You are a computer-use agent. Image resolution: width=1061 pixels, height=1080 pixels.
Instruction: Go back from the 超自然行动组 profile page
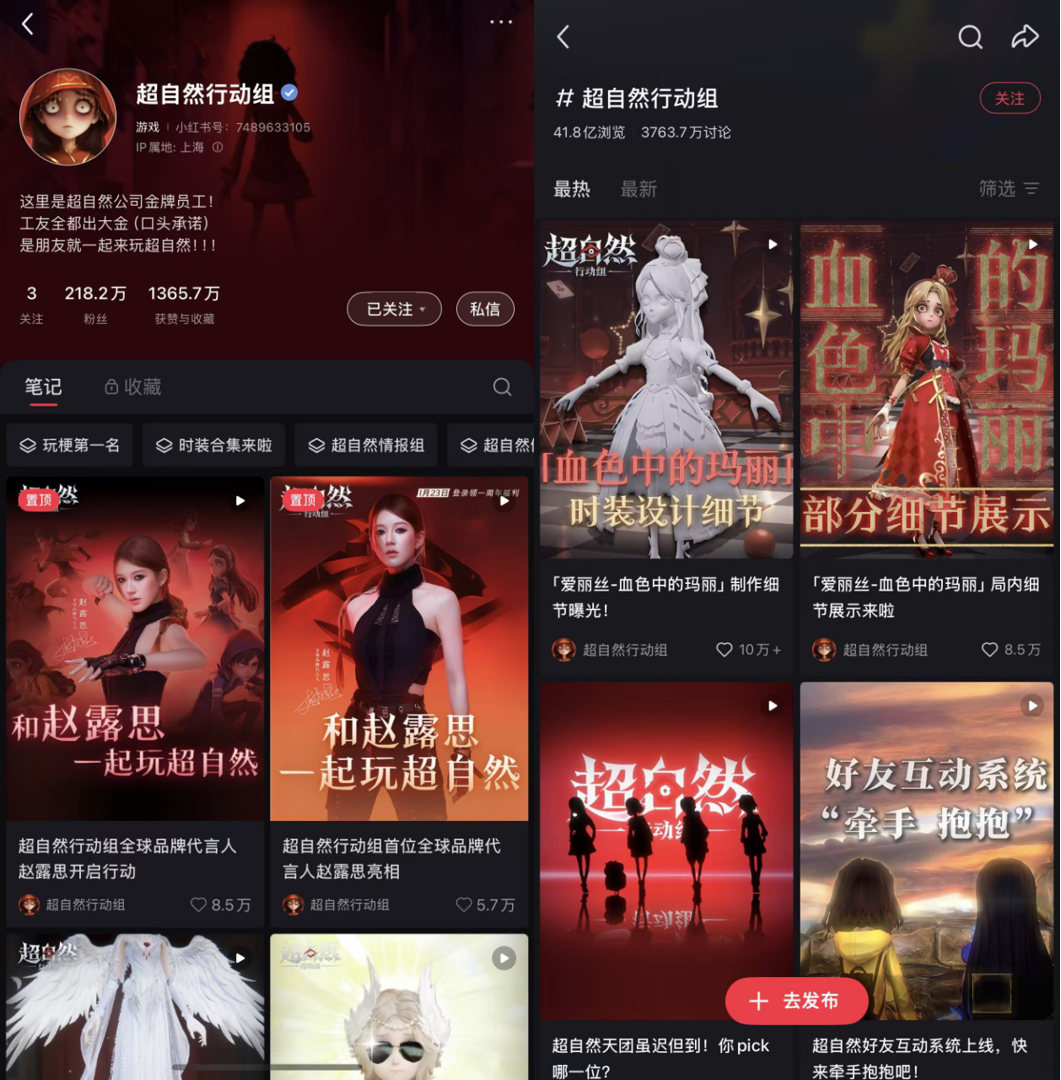click(x=28, y=24)
